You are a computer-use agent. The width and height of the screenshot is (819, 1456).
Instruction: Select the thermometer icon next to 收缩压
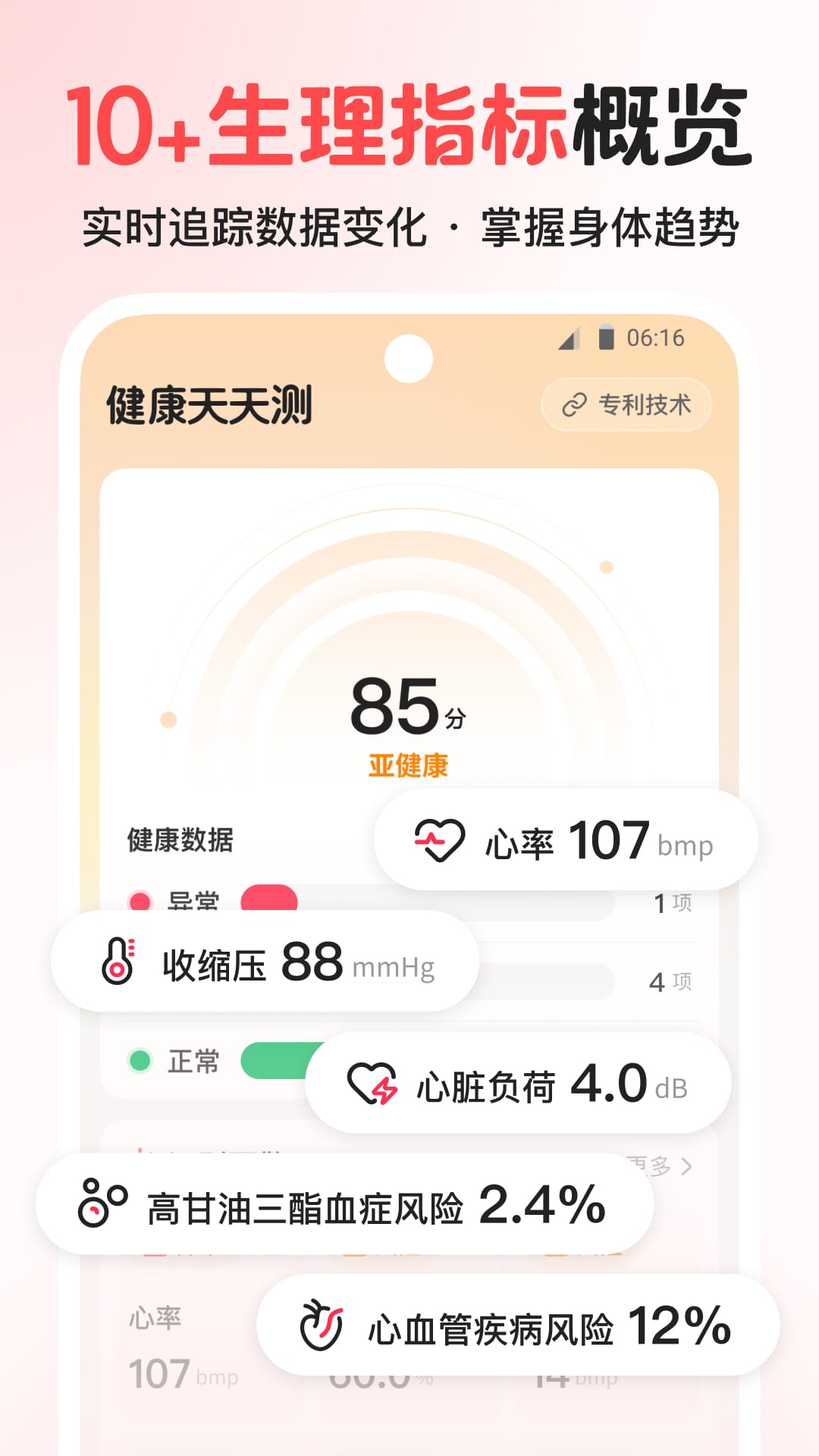pyautogui.click(x=118, y=961)
